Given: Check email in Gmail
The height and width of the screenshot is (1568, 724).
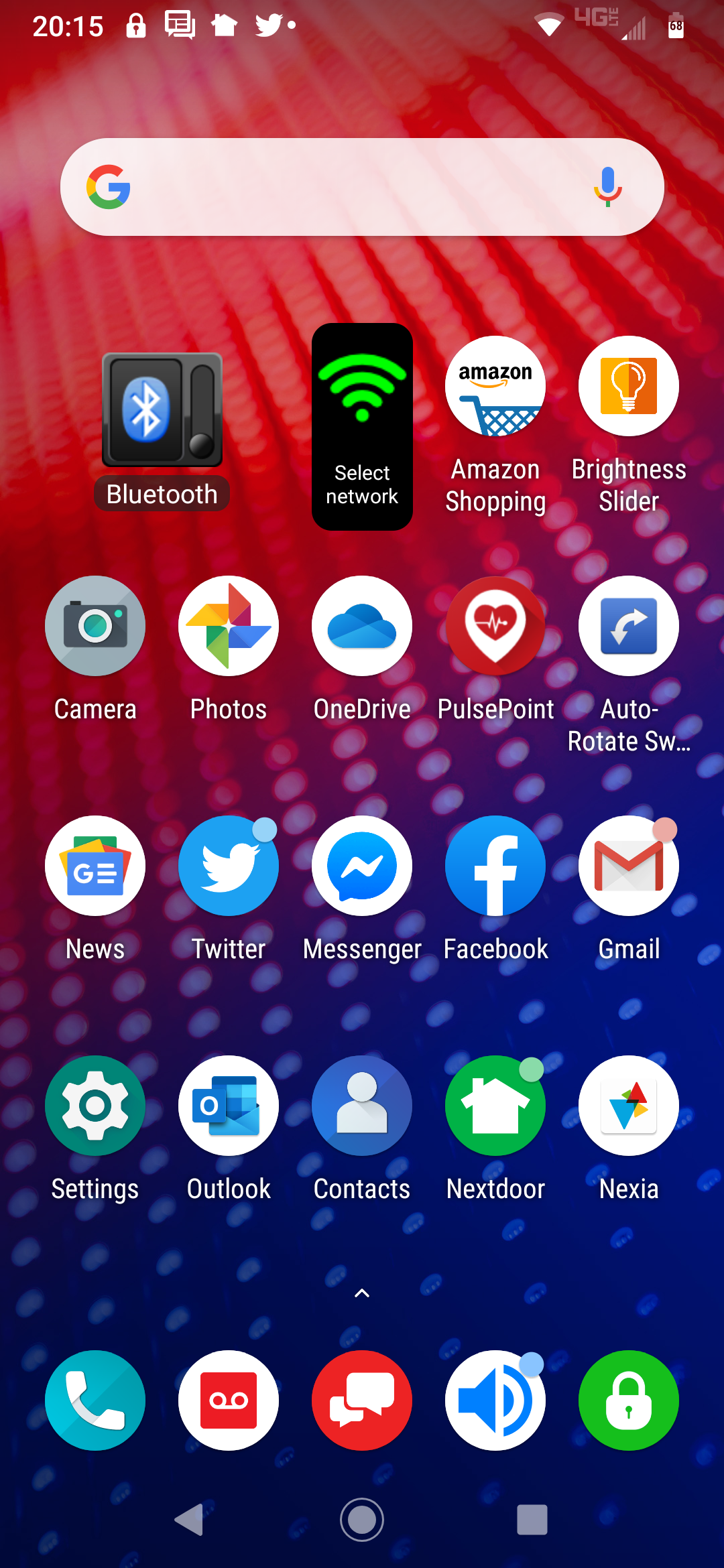Looking at the screenshot, I should click(x=628, y=866).
